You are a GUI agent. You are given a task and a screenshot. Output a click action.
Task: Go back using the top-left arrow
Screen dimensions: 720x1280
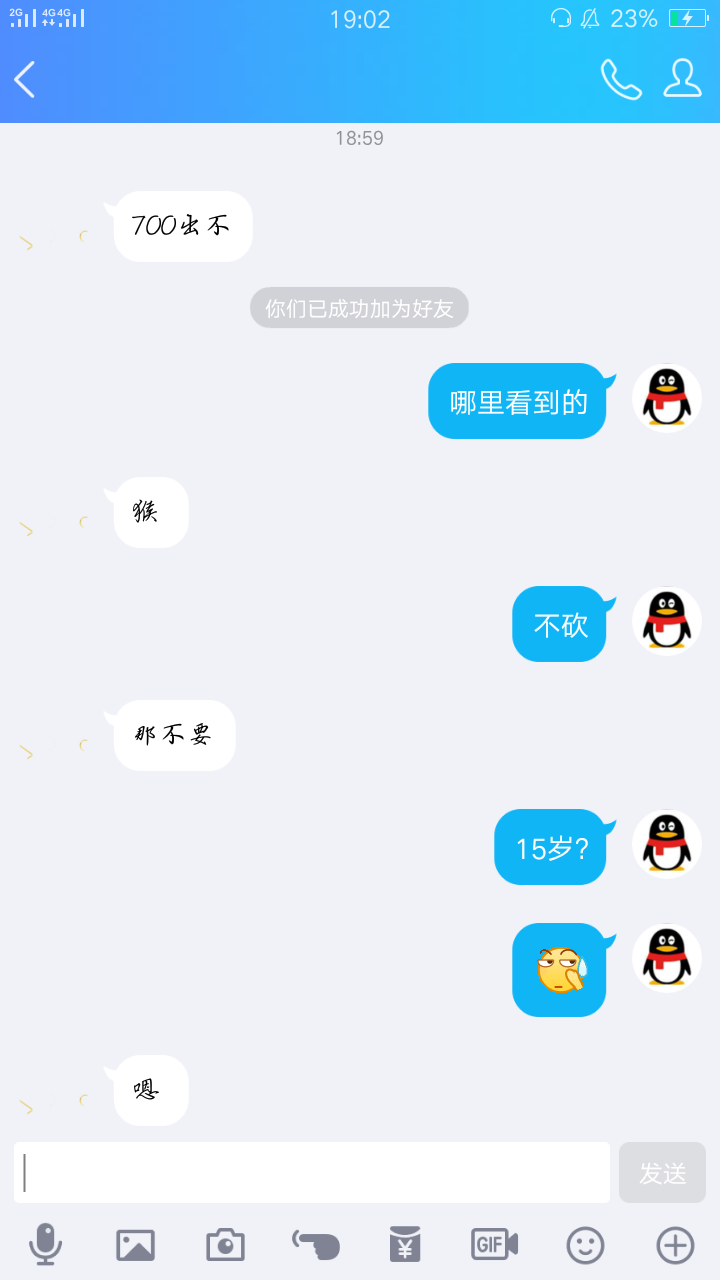click(x=25, y=79)
